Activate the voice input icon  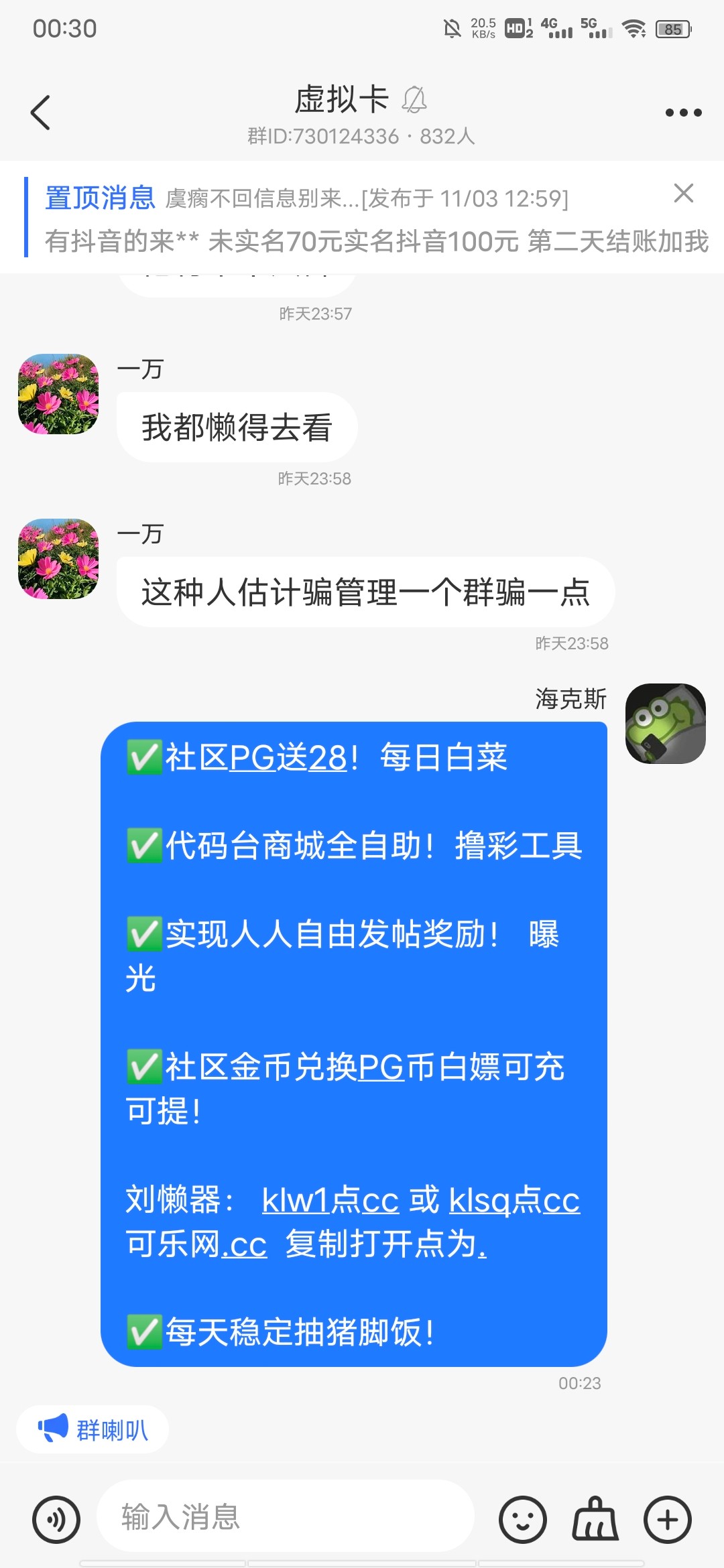point(57,1520)
